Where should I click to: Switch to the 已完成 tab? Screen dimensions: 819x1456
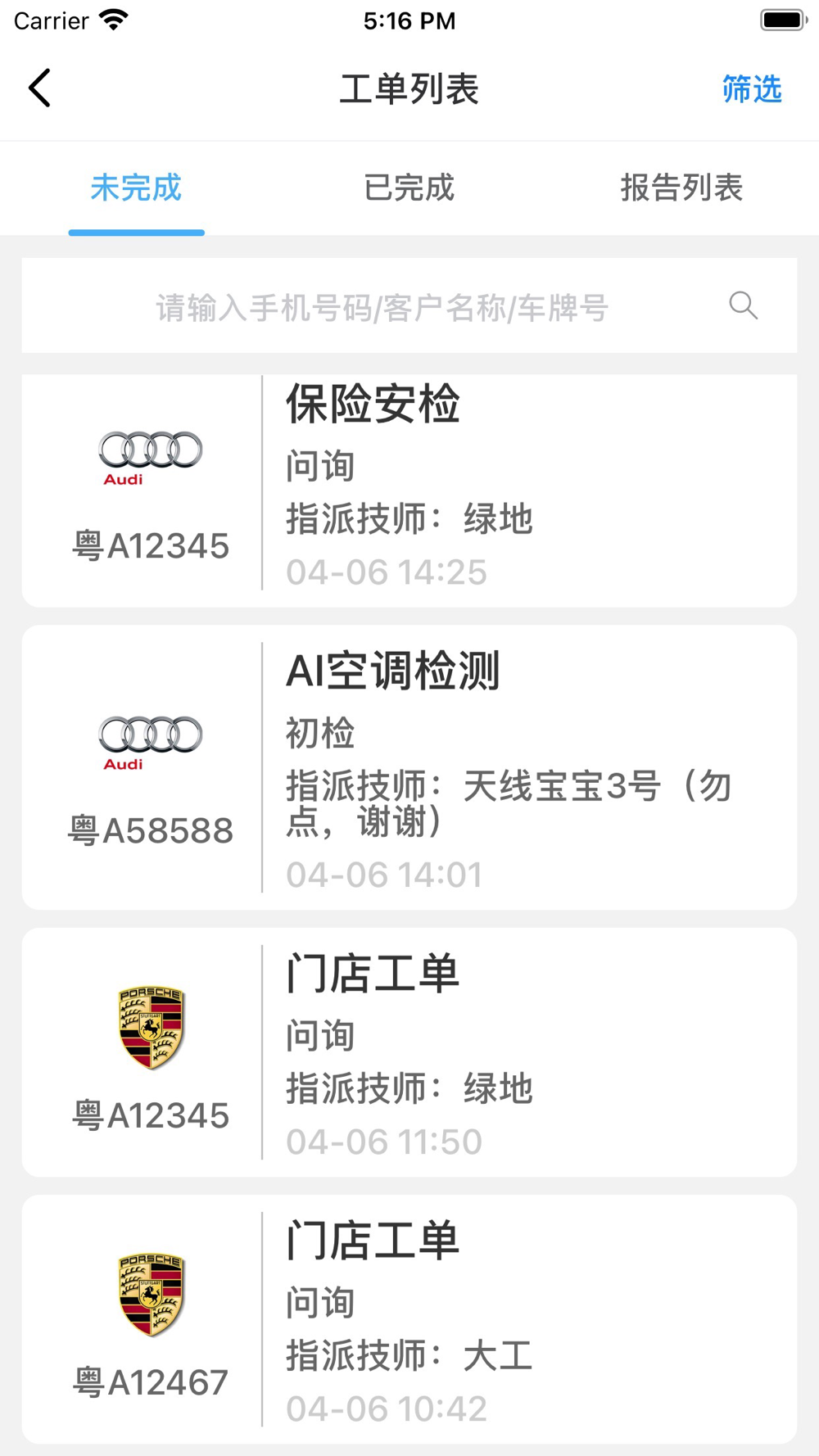tap(409, 188)
